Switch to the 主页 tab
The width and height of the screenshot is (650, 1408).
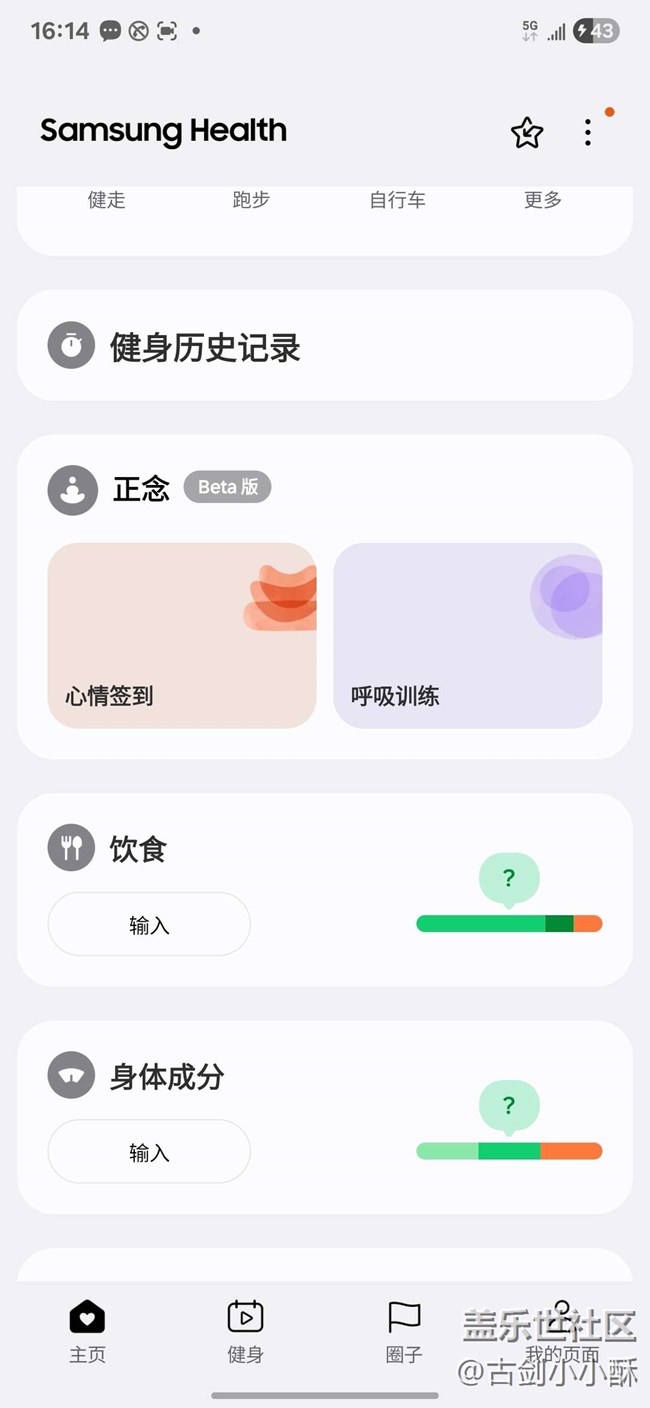point(88,1331)
